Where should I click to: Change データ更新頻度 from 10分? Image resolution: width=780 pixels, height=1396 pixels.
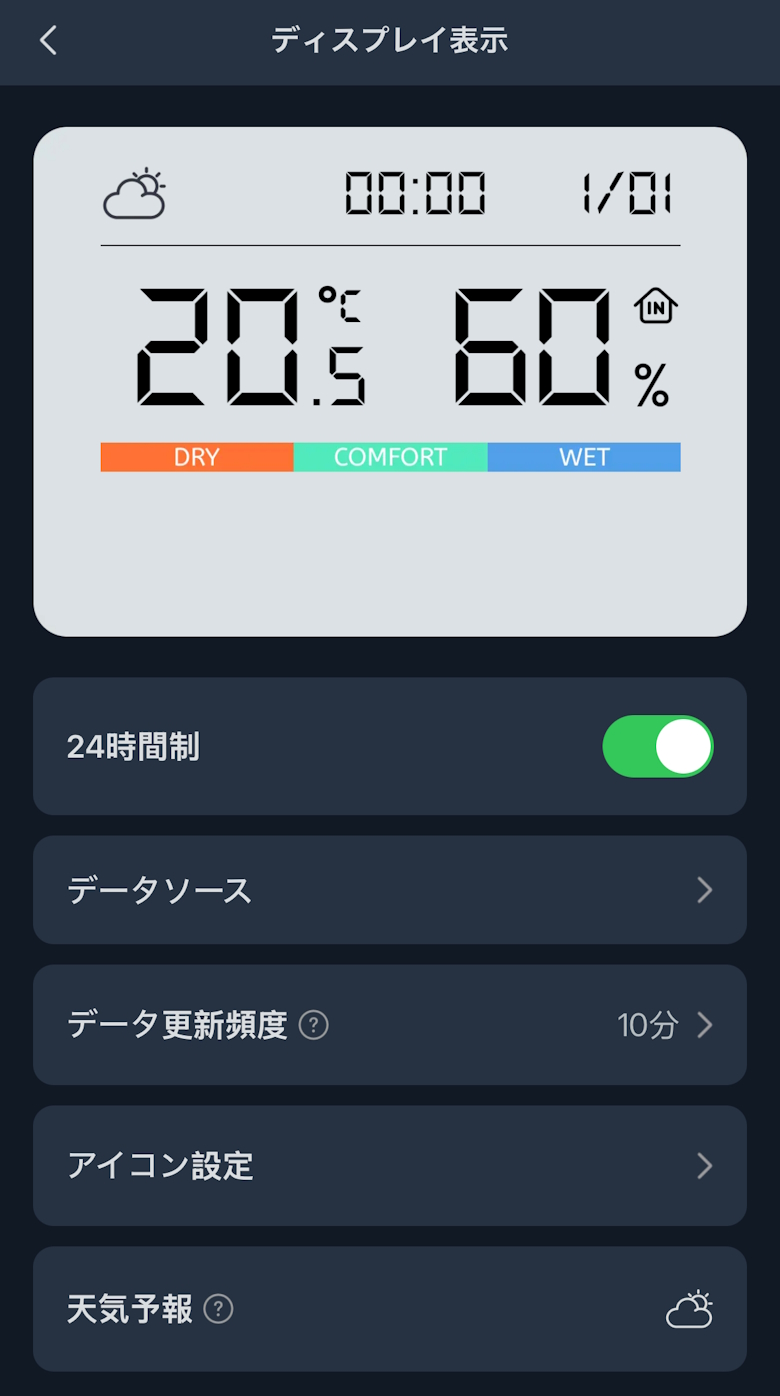point(664,1025)
